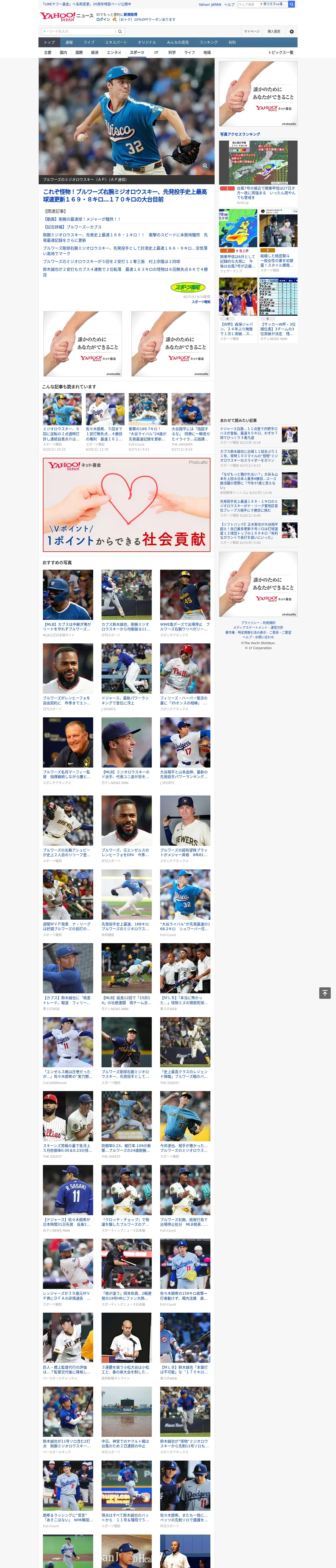Open the 1ポイントからできる社会貢献 banner
Viewport: 336px width, 1568px height.
click(x=126, y=505)
